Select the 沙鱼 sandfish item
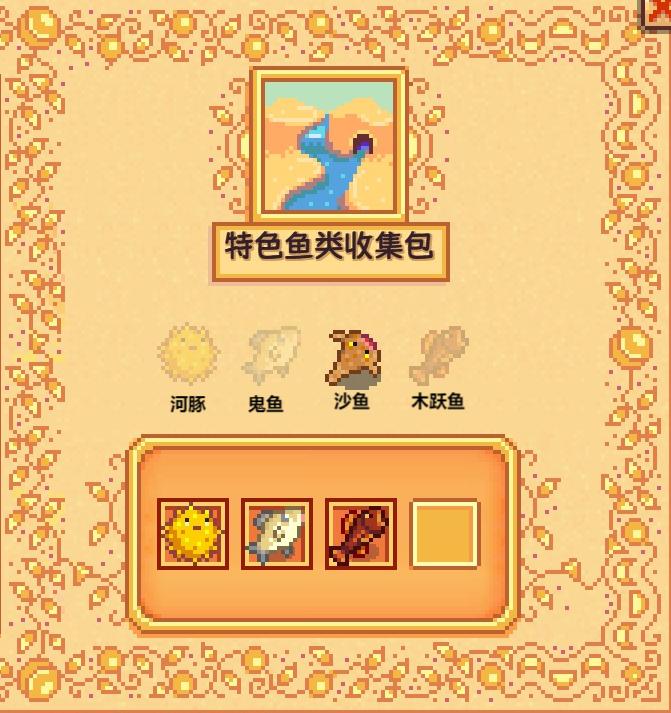671x713 pixels. pos(353,357)
